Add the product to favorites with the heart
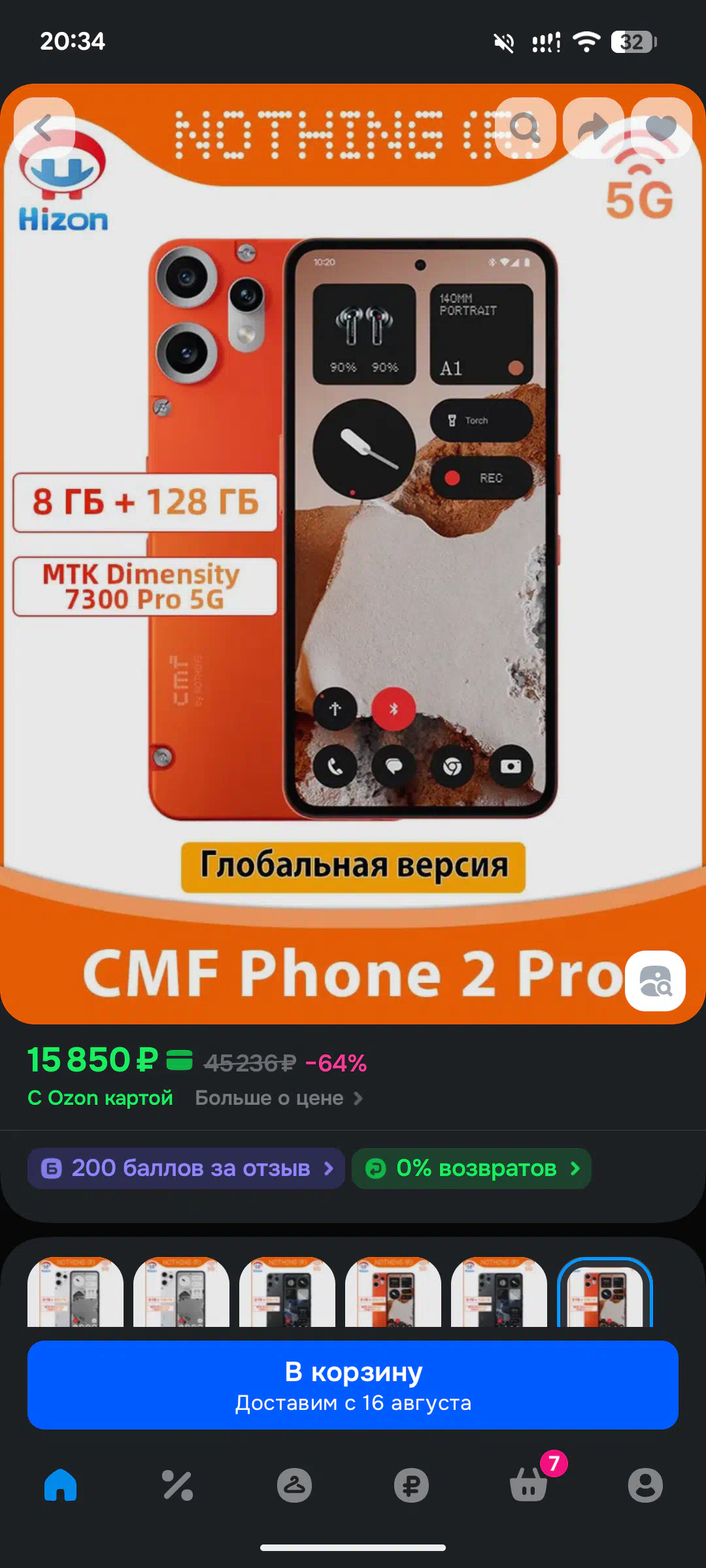 coord(662,128)
